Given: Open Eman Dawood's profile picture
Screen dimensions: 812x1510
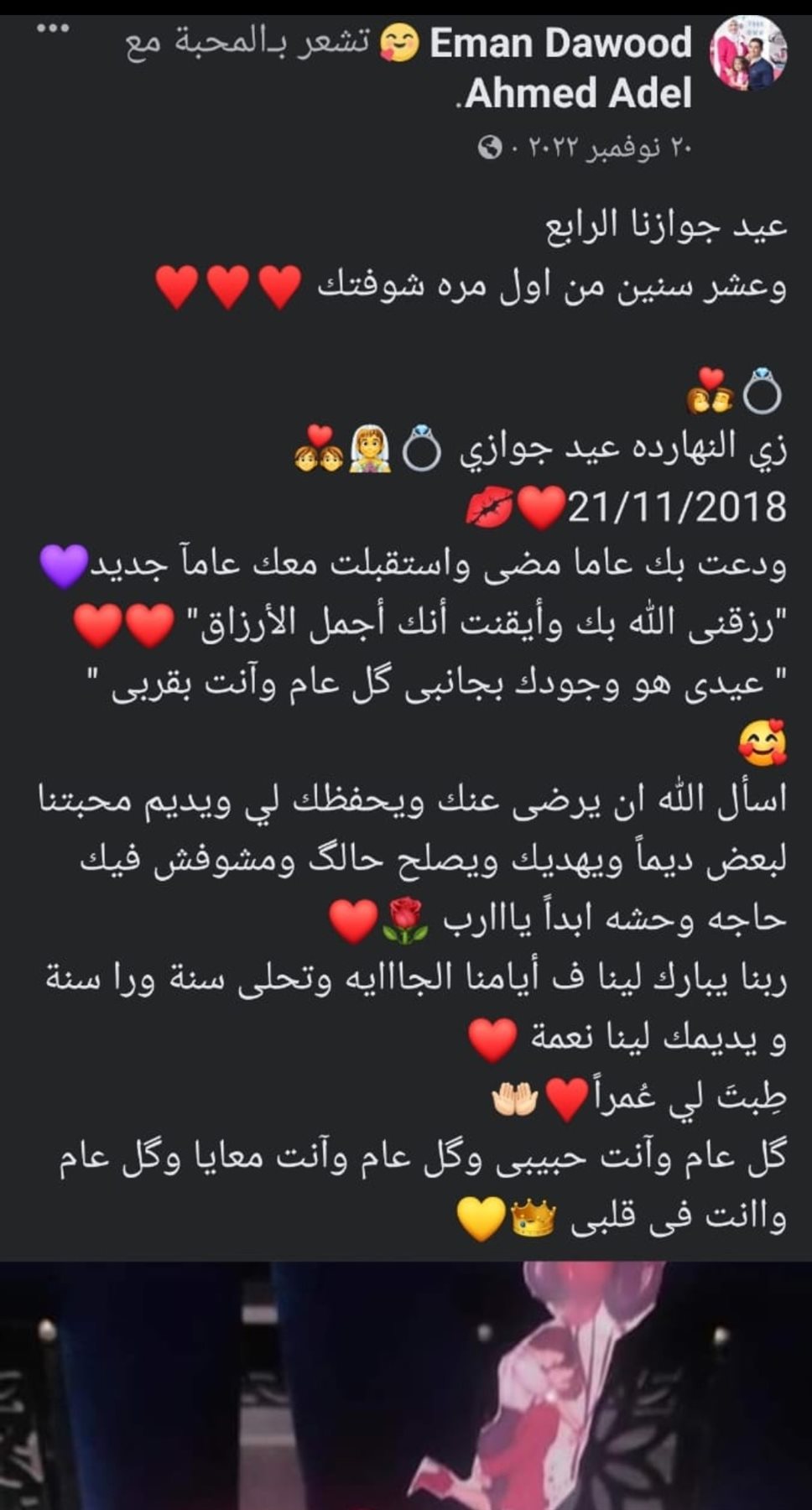Looking at the screenshot, I should pos(748,52).
